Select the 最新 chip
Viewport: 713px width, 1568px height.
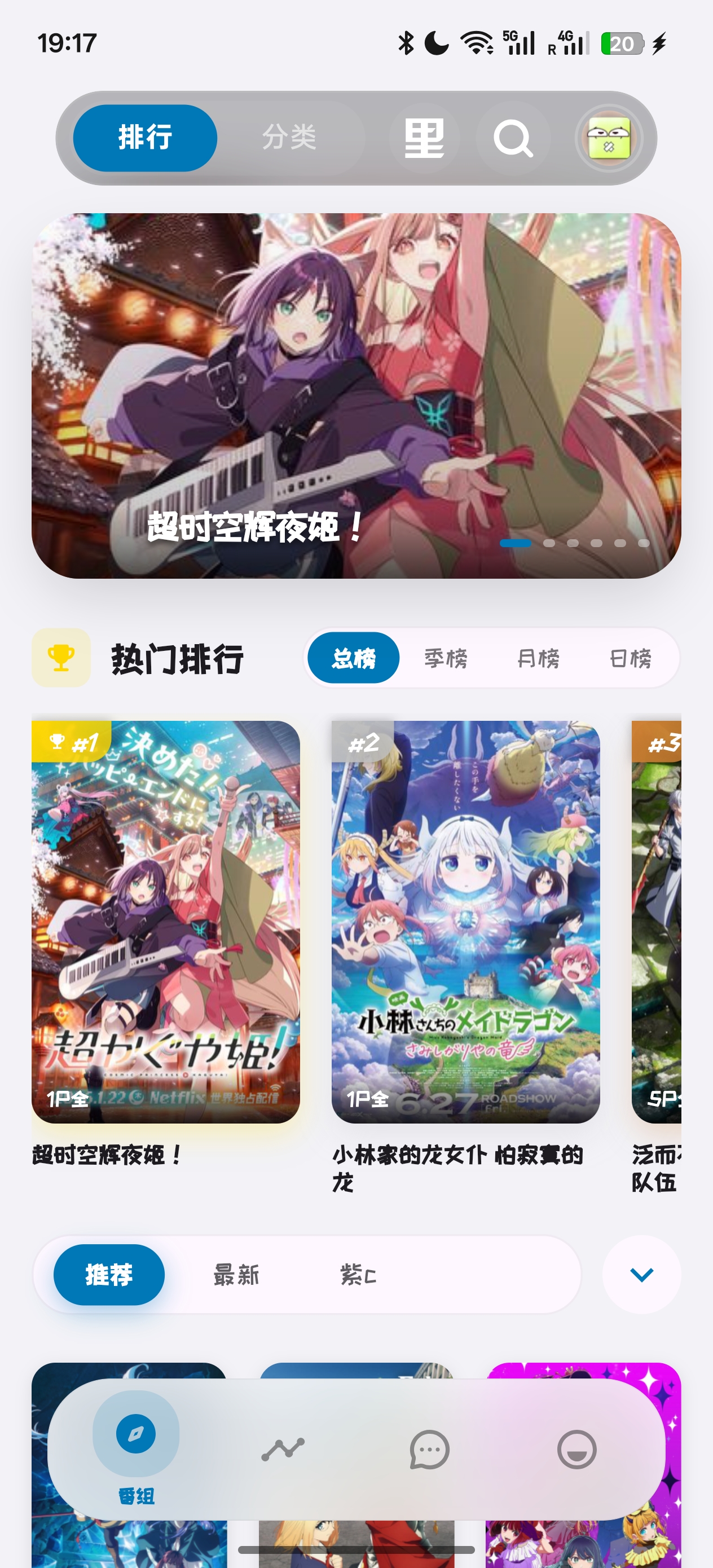[x=236, y=1275]
